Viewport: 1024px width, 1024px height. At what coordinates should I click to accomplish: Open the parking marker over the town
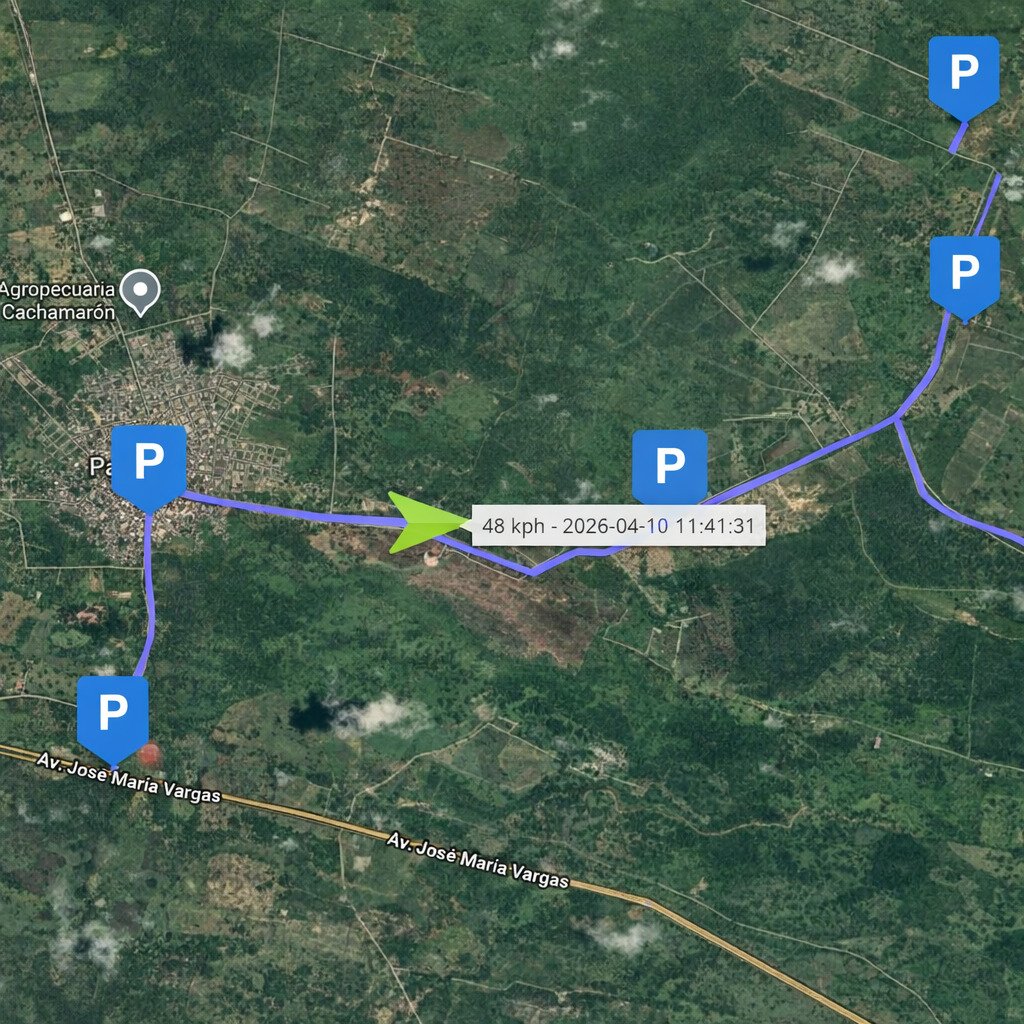[x=148, y=464]
